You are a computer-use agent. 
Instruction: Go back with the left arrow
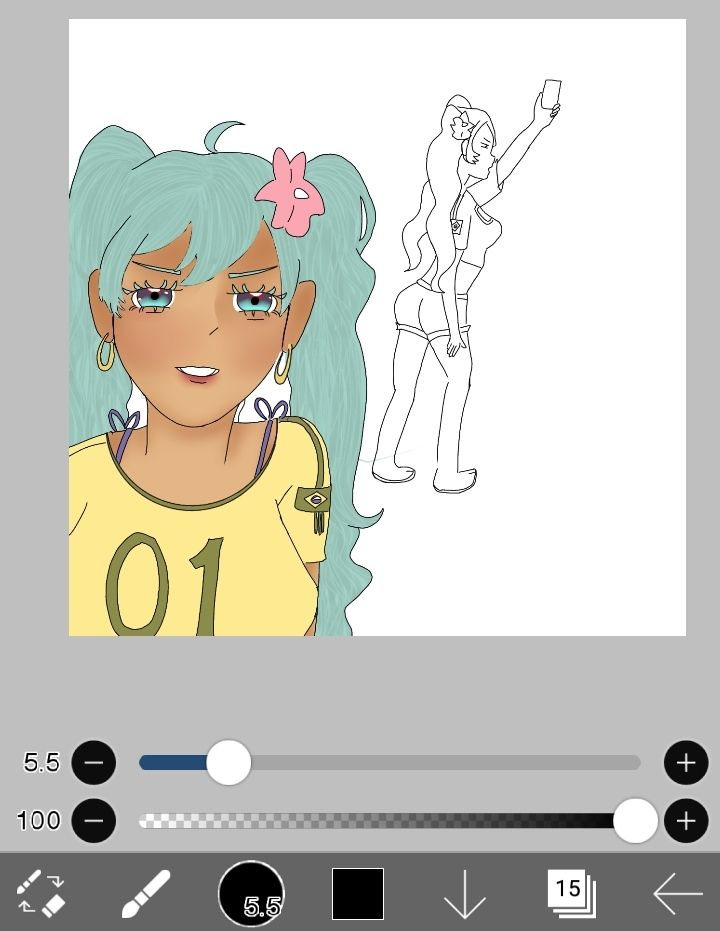tap(677, 893)
